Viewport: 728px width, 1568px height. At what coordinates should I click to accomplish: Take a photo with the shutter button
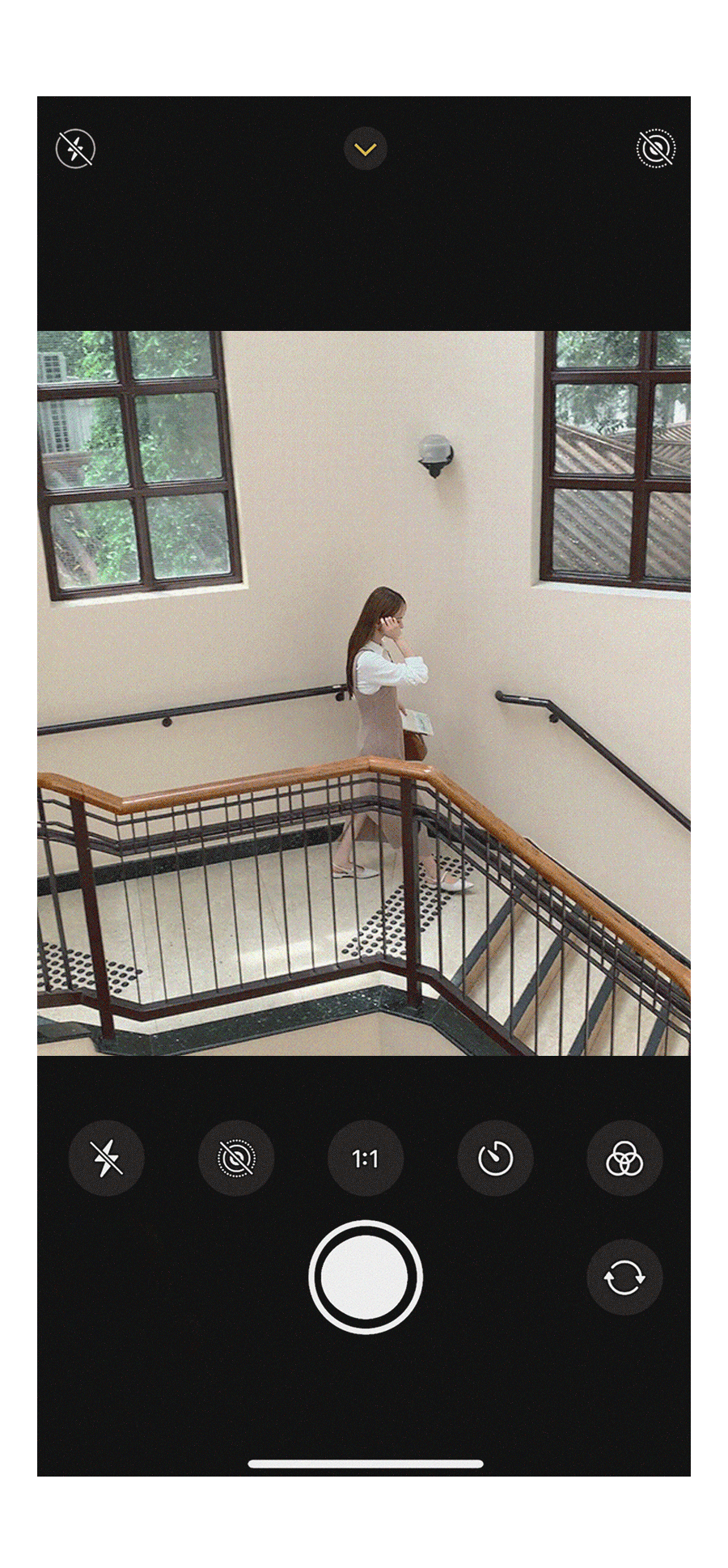pyautogui.click(x=366, y=1277)
